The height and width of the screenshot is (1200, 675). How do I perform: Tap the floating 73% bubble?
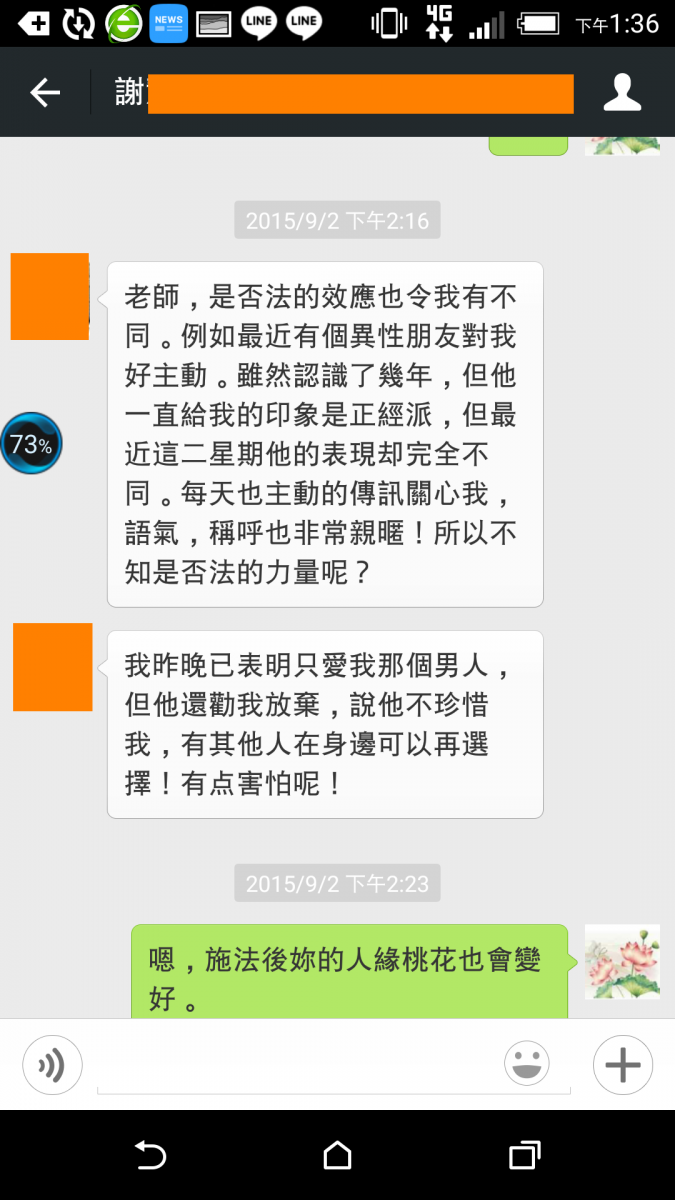pos(31,444)
